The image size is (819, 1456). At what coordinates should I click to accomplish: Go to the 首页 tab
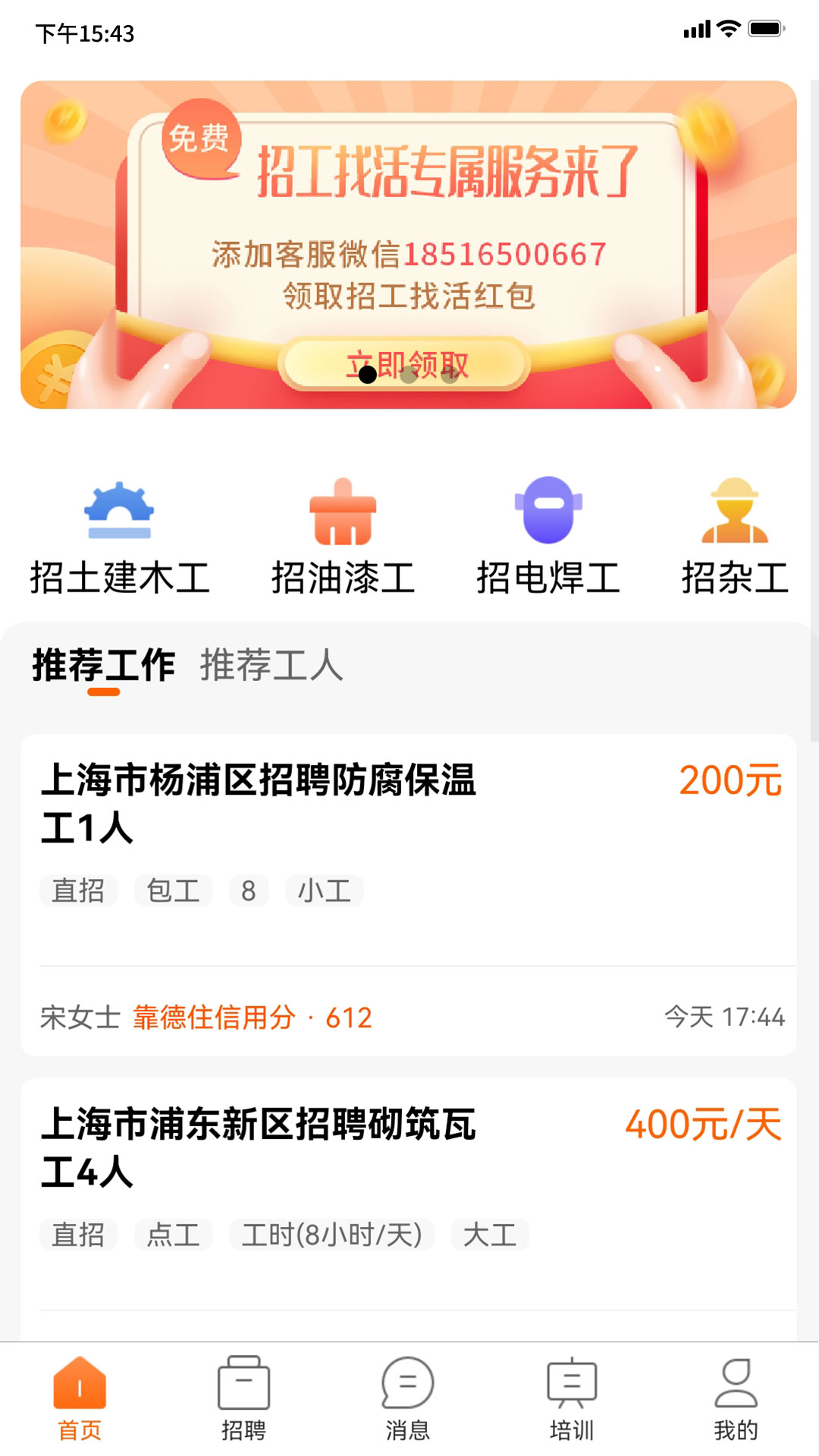[x=80, y=1398]
